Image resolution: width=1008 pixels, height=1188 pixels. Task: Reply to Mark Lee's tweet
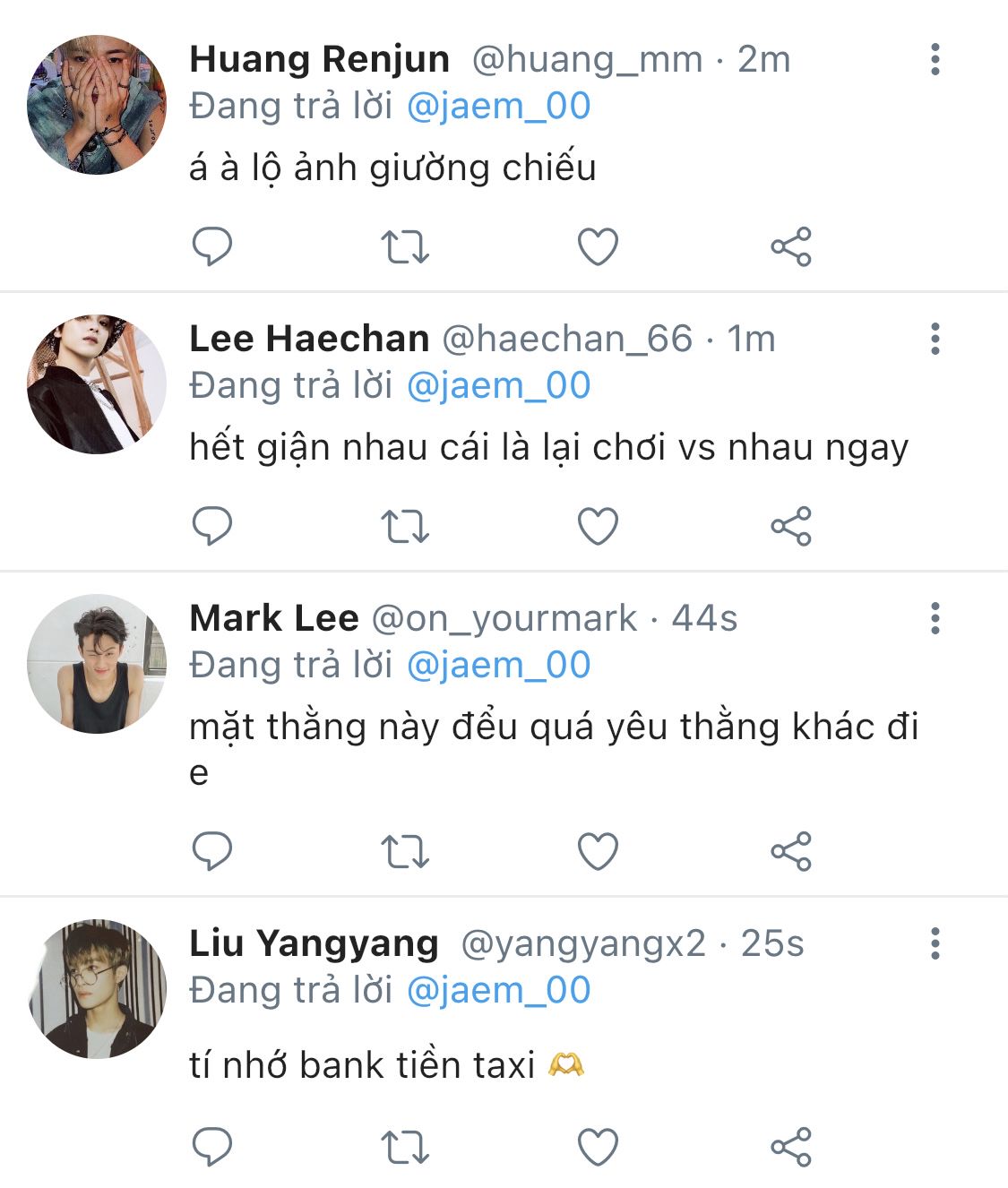(212, 851)
